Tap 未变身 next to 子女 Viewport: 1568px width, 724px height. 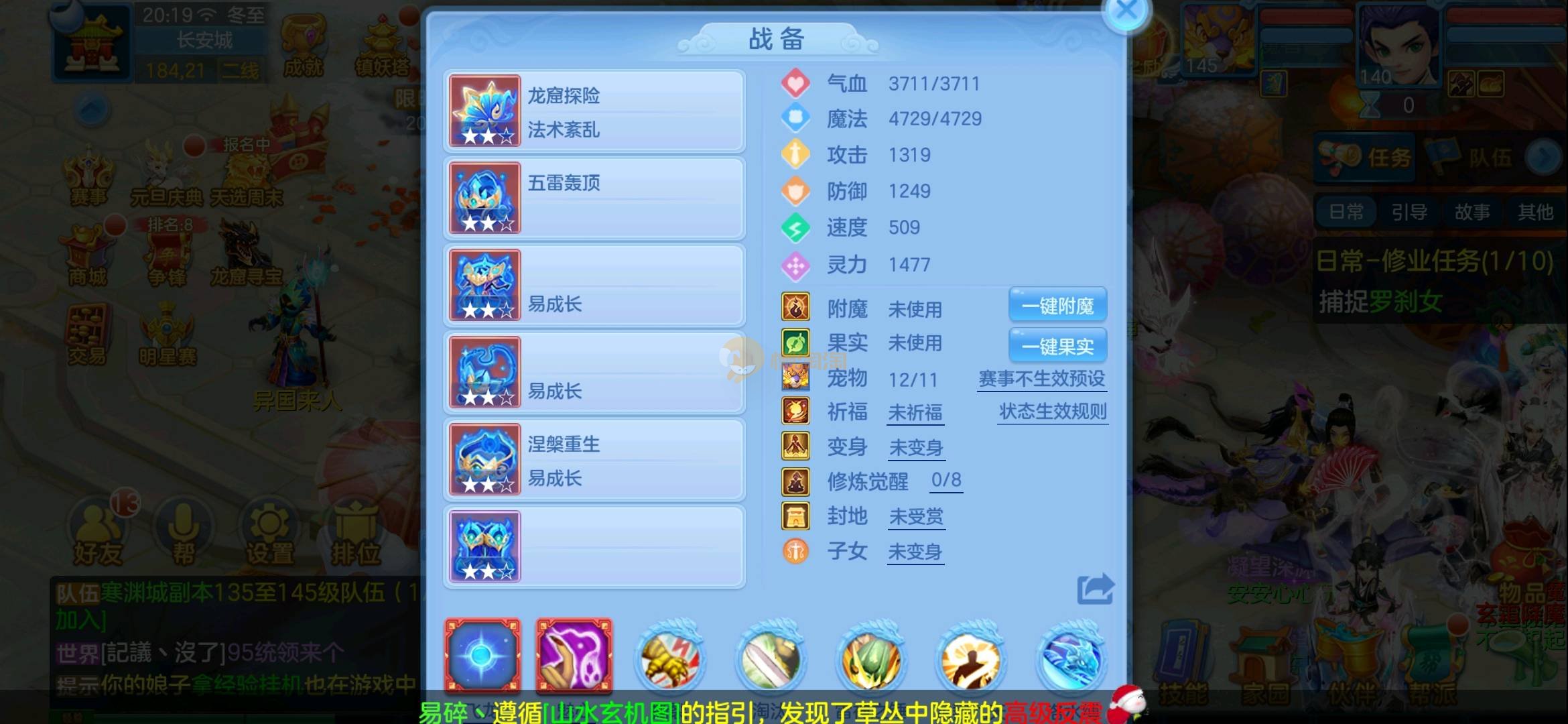[915, 552]
